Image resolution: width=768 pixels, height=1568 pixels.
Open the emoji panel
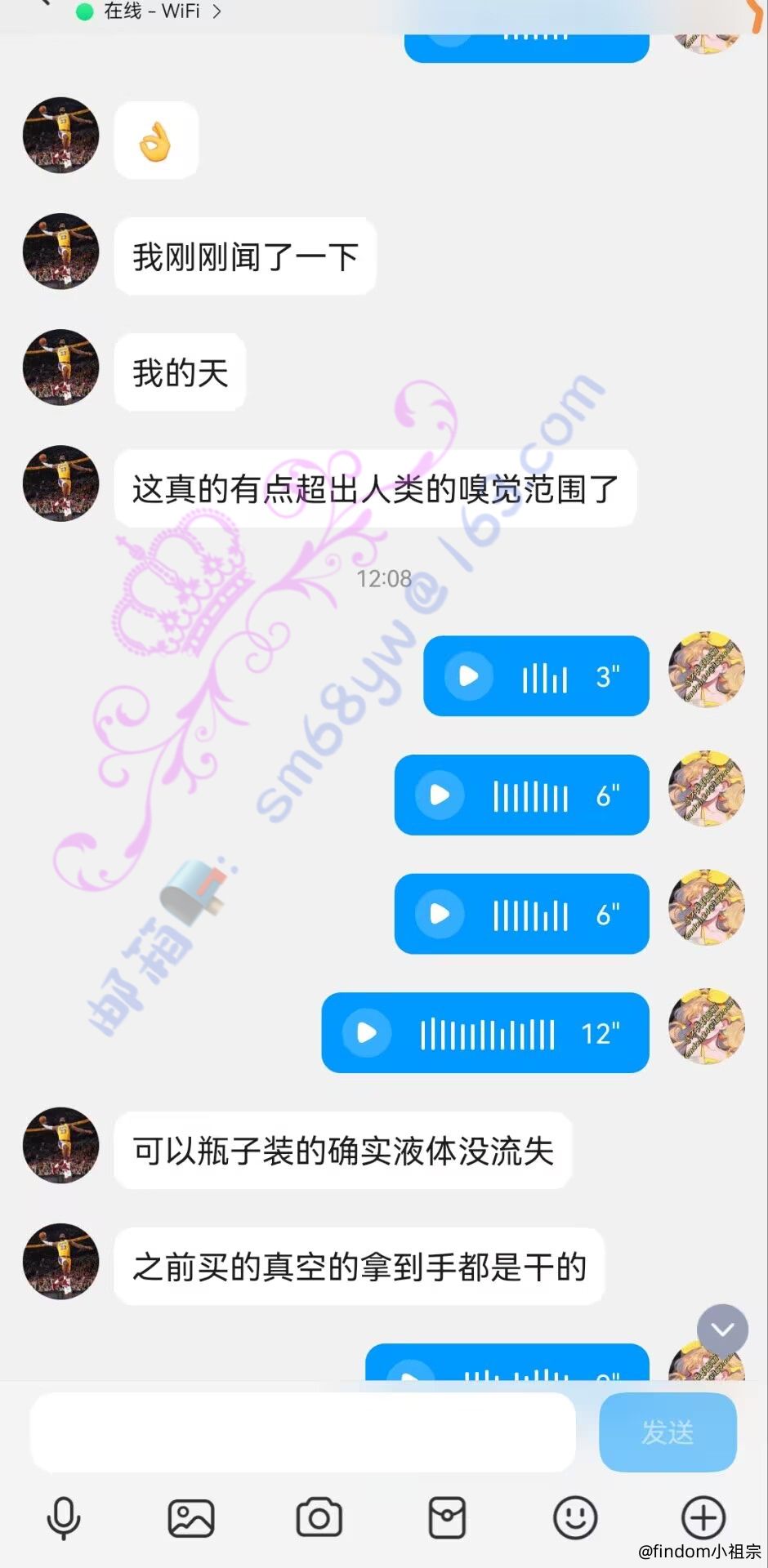pyautogui.click(x=575, y=1518)
